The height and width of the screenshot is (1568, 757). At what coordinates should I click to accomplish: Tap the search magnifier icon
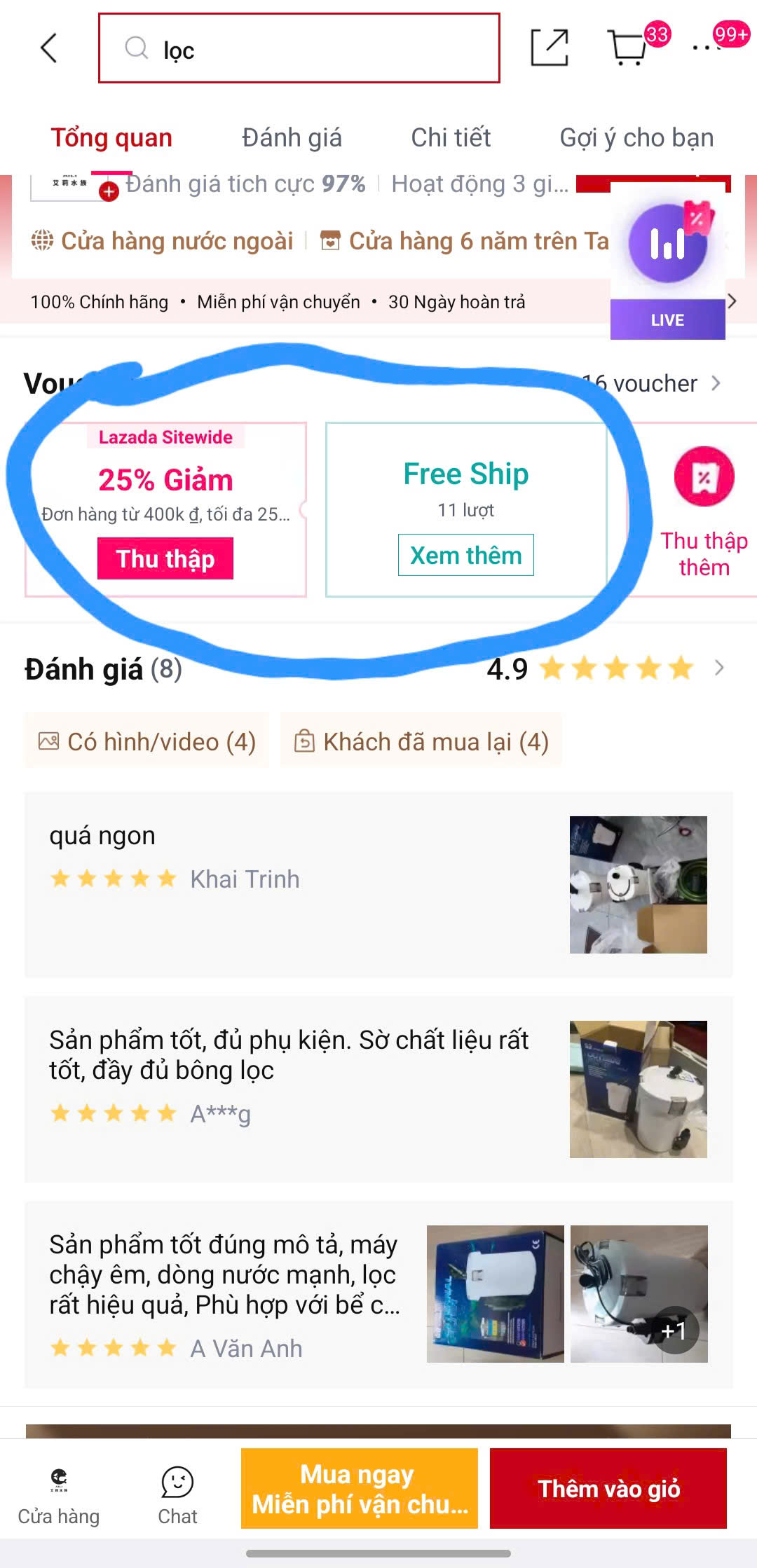tap(138, 48)
